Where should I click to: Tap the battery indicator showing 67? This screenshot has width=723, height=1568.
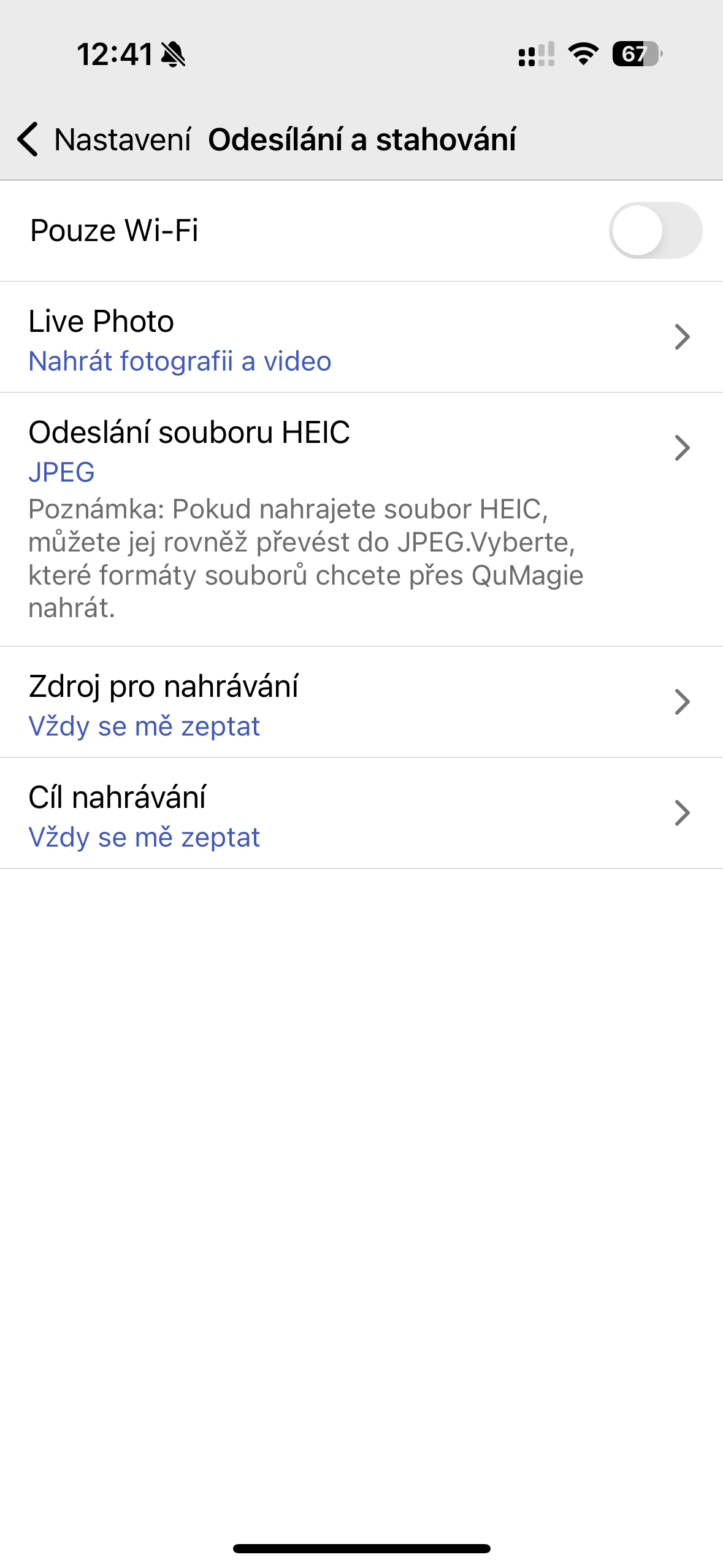pyautogui.click(x=635, y=55)
